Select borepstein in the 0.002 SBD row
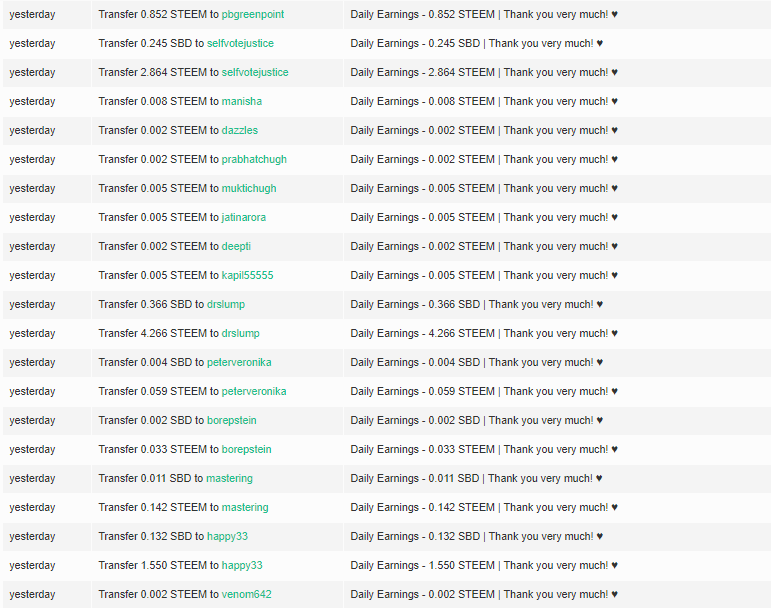This screenshot has width=771, height=608. tap(232, 420)
